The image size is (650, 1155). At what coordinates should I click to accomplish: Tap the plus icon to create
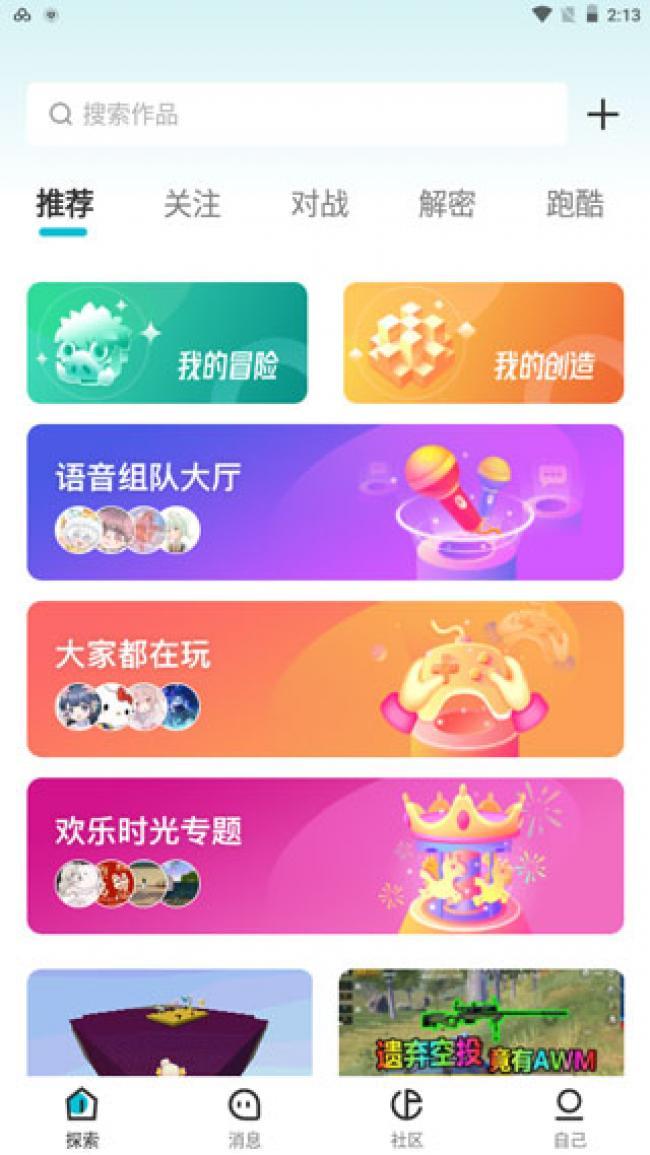tap(602, 115)
